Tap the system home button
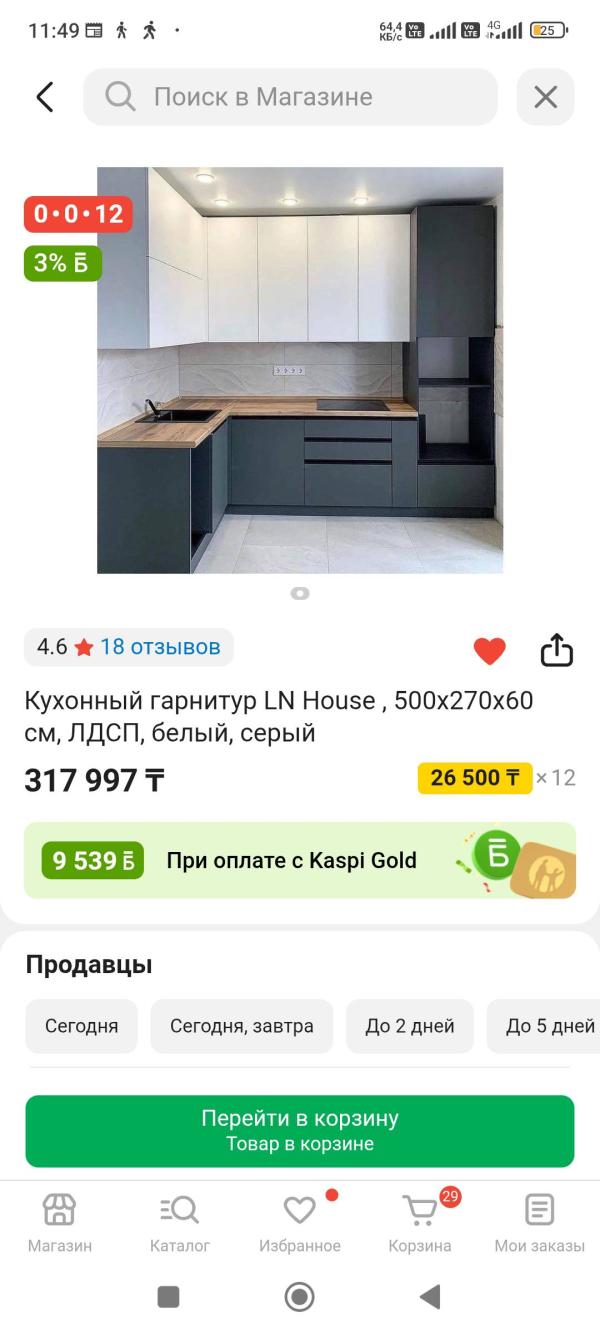Image resolution: width=600 pixels, height=1332 pixels. [x=300, y=1297]
